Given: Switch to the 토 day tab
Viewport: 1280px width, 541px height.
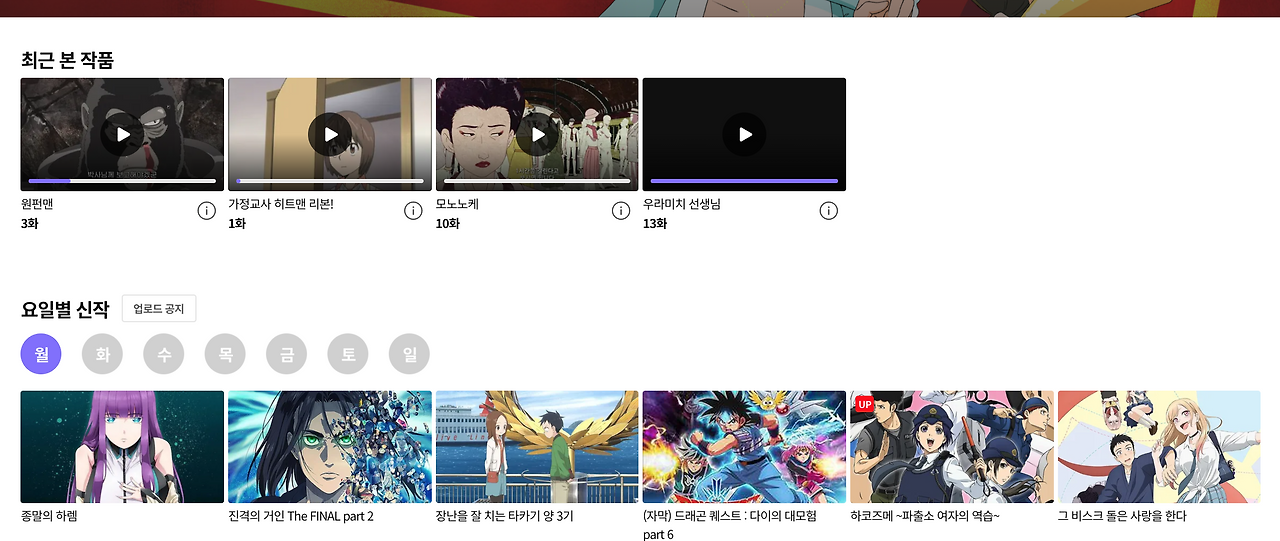Looking at the screenshot, I should coord(348,354).
